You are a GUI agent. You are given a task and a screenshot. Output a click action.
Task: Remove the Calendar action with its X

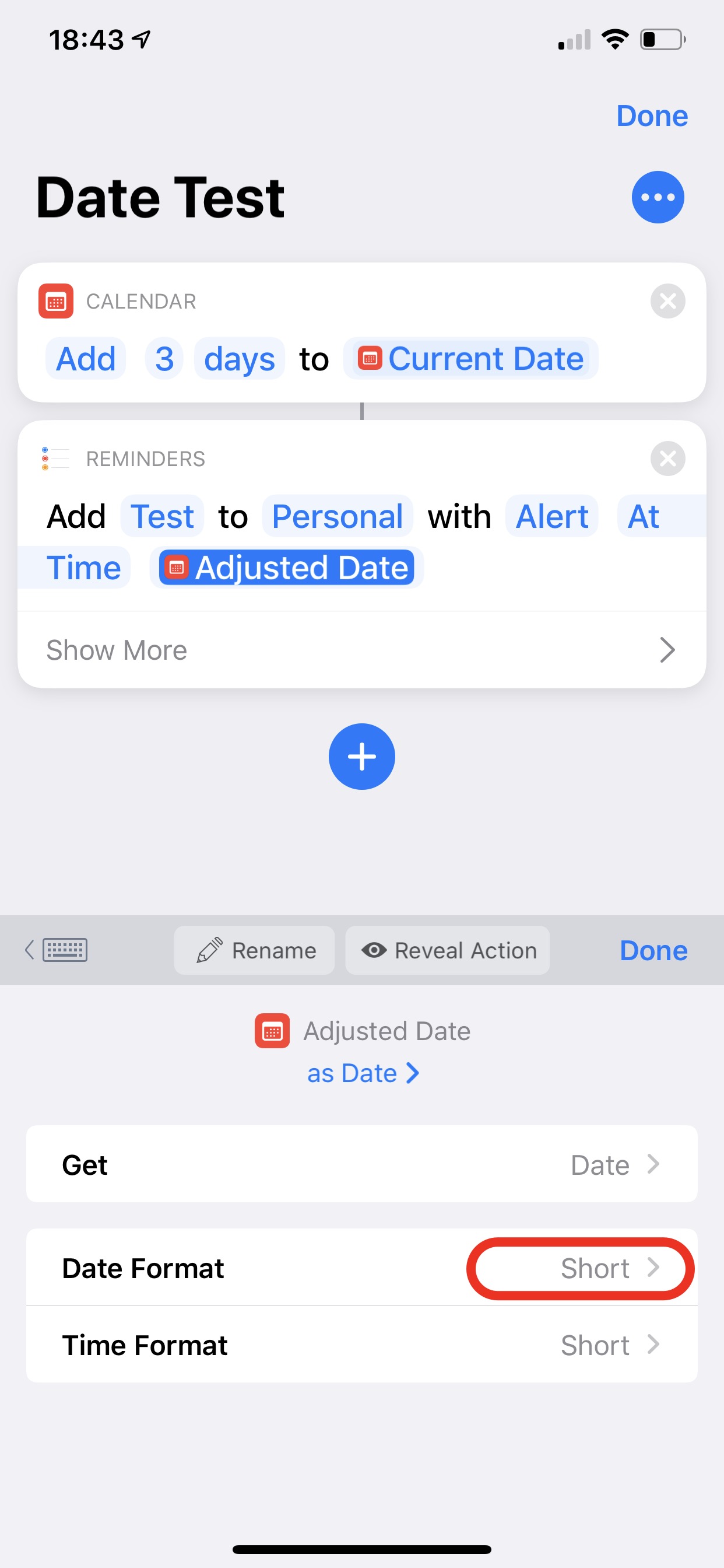pyautogui.click(x=667, y=300)
